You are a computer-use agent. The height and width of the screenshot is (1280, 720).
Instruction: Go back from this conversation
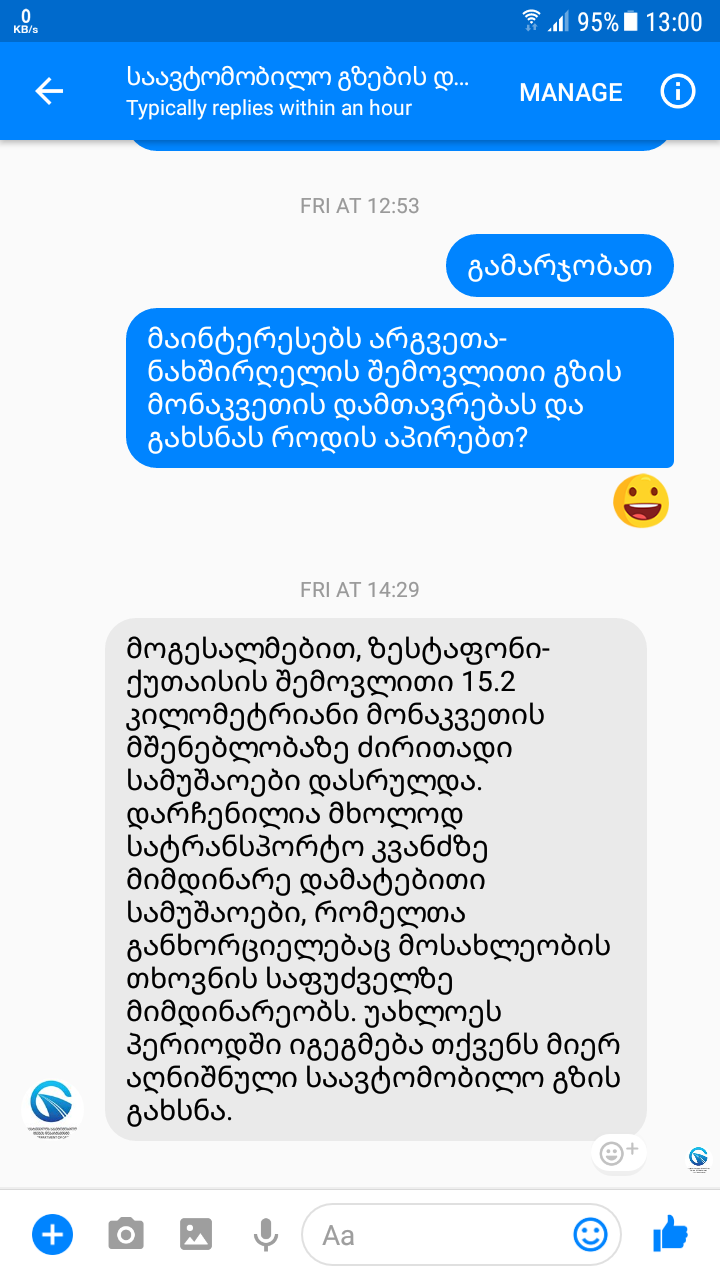[x=49, y=92]
